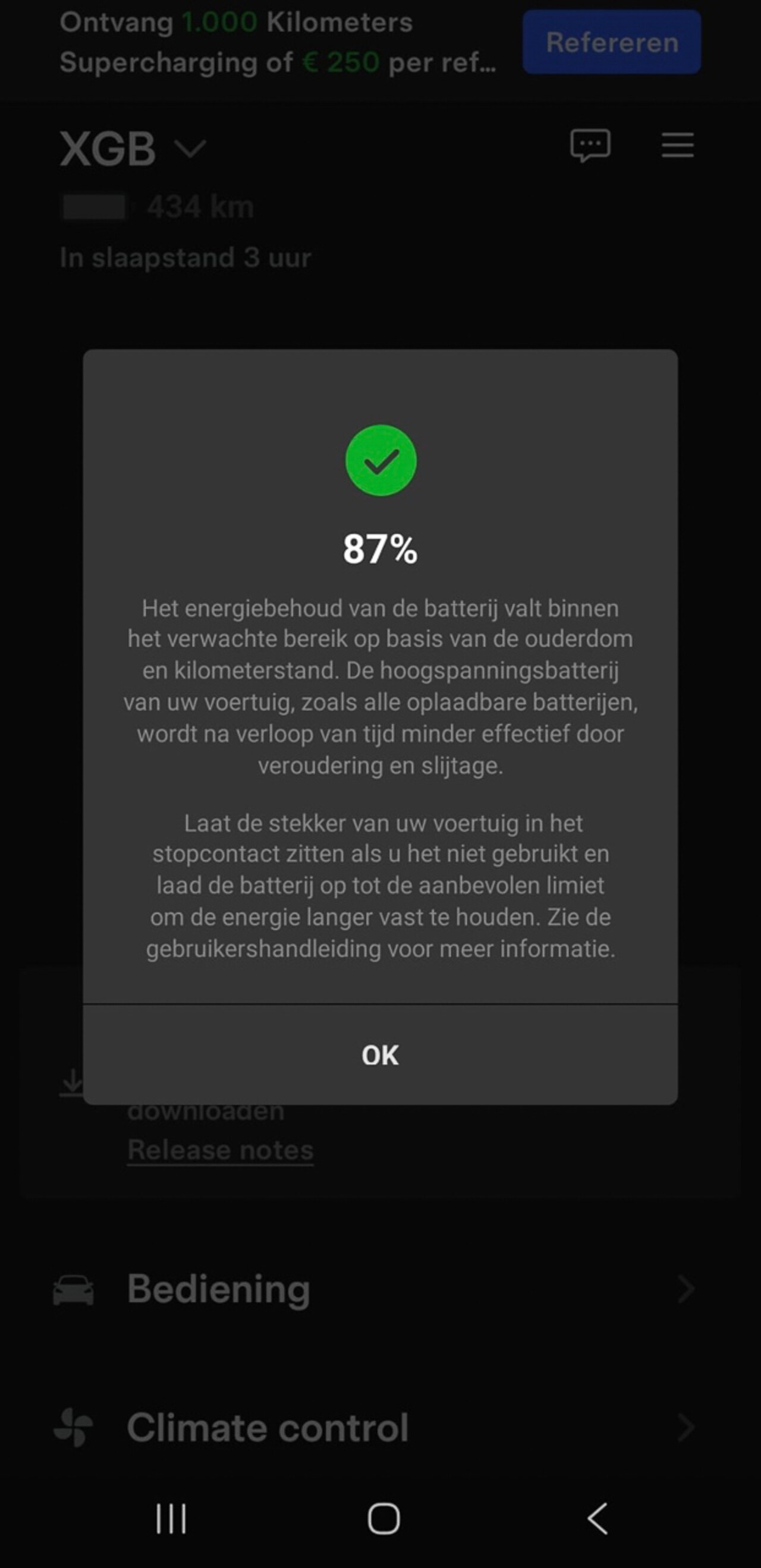The image size is (761, 1568).
Task: Open the messages chat icon
Action: click(x=590, y=146)
